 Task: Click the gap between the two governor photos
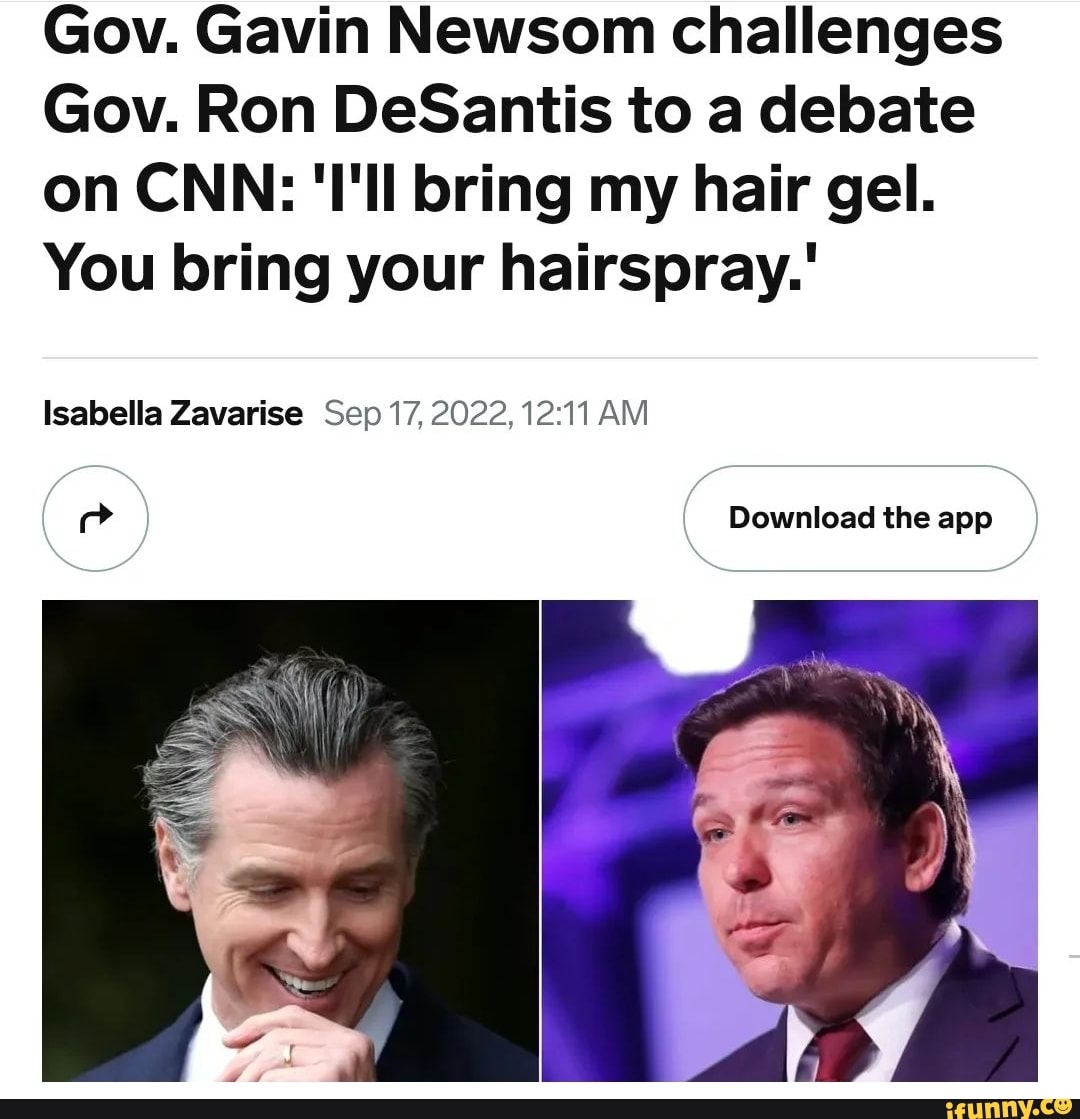540,850
